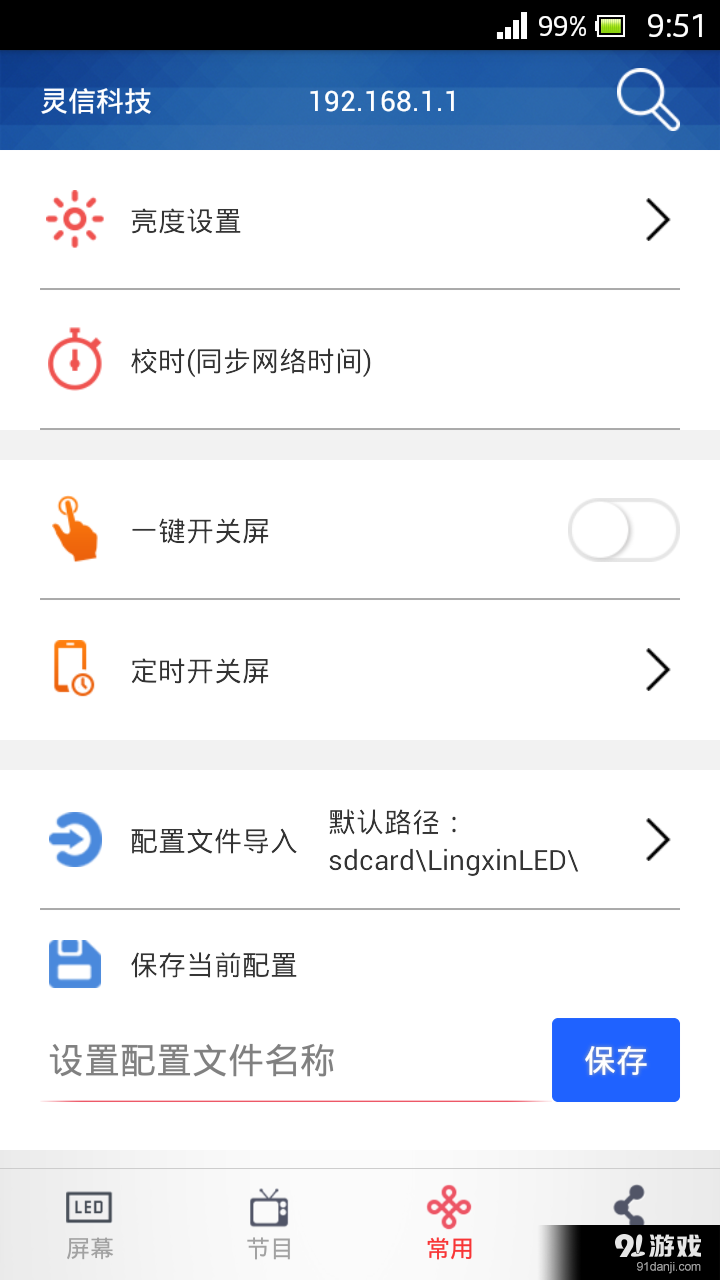Tap the floppy disk icon to save current config
720x1280 pixels.
pos(74,963)
